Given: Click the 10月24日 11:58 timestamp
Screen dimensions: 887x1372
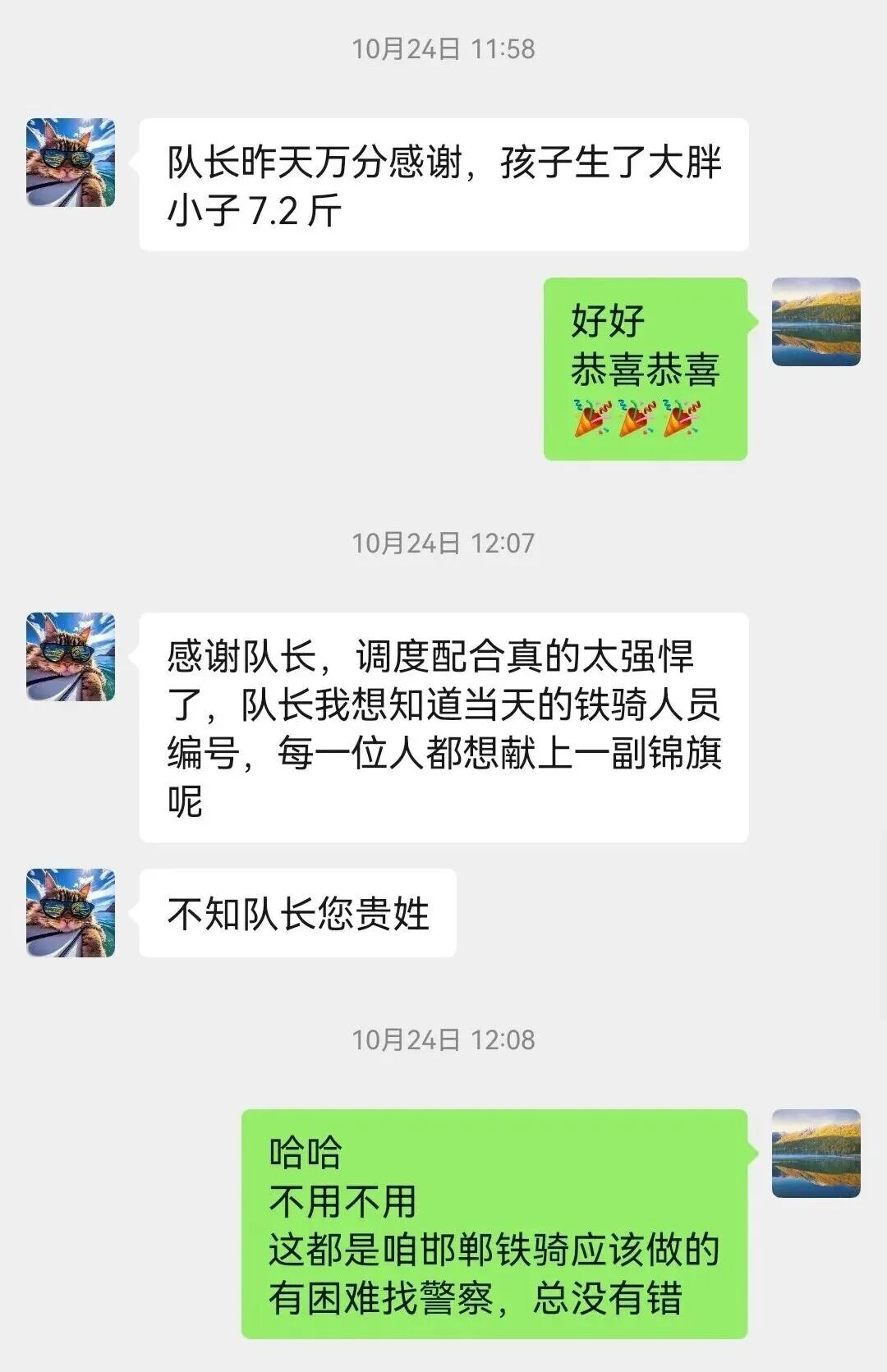Looking at the screenshot, I should (443, 48).
